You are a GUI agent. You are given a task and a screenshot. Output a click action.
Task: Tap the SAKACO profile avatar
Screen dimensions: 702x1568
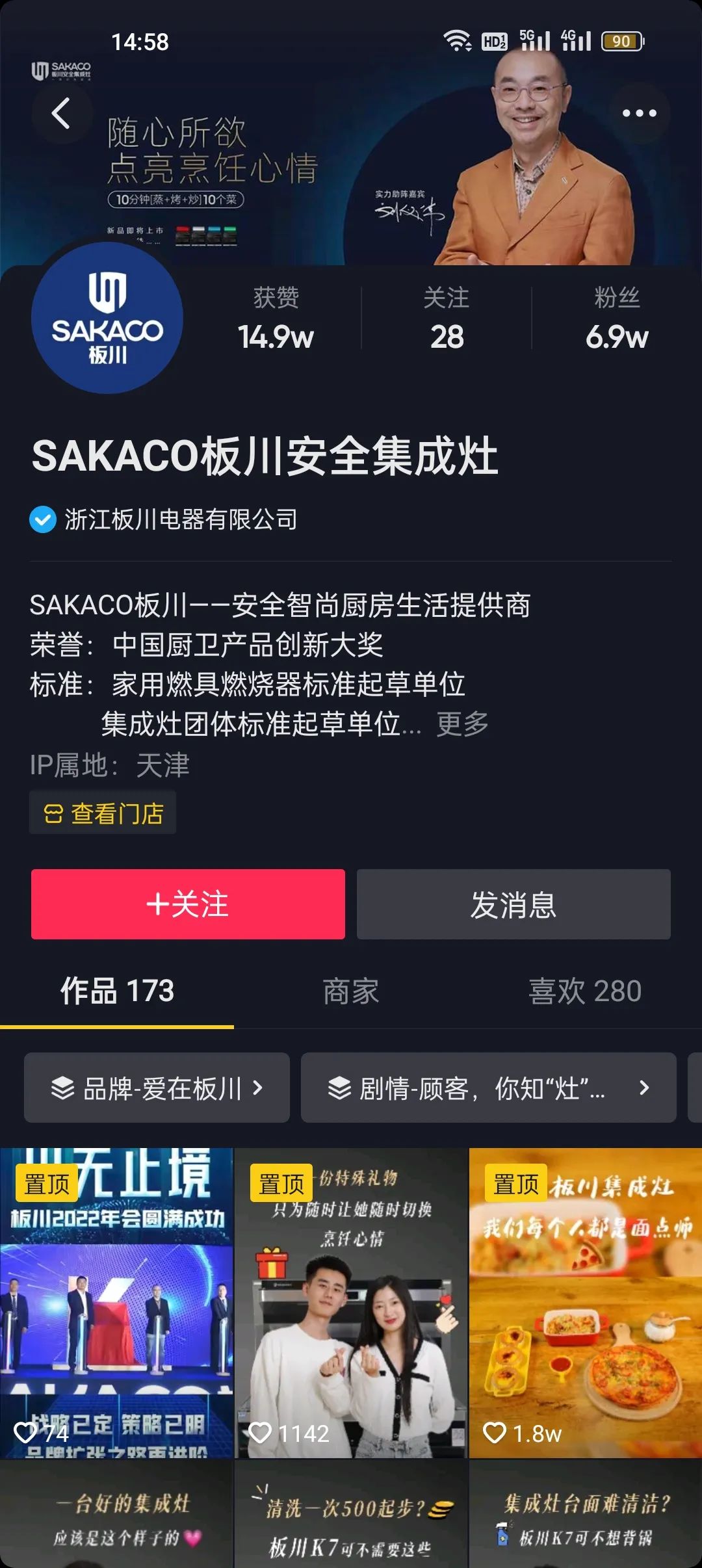coord(107,319)
